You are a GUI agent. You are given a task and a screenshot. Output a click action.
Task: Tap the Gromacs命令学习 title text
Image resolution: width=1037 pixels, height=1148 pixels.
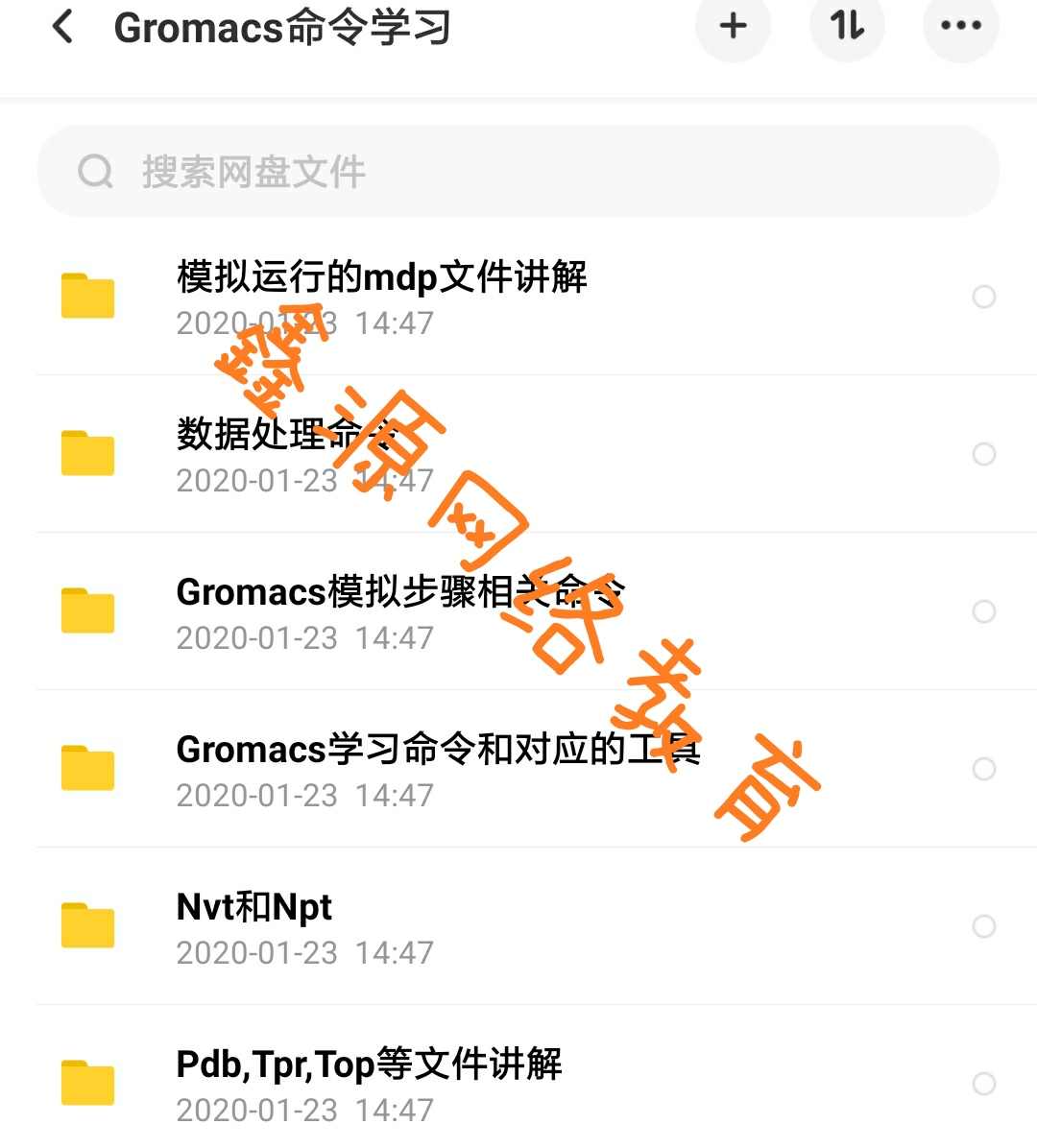283,29
